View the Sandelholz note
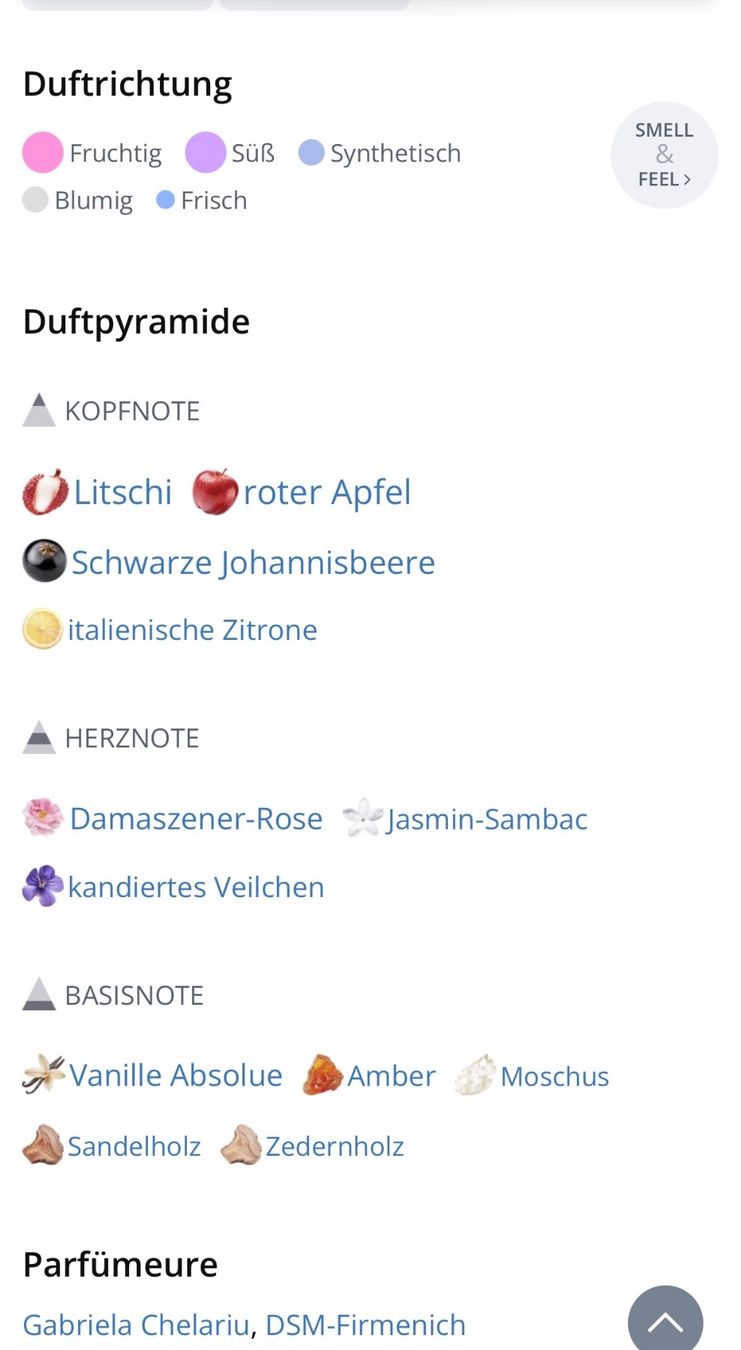Viewport: 741px width, 1350px height. (x=112, y=1146)
